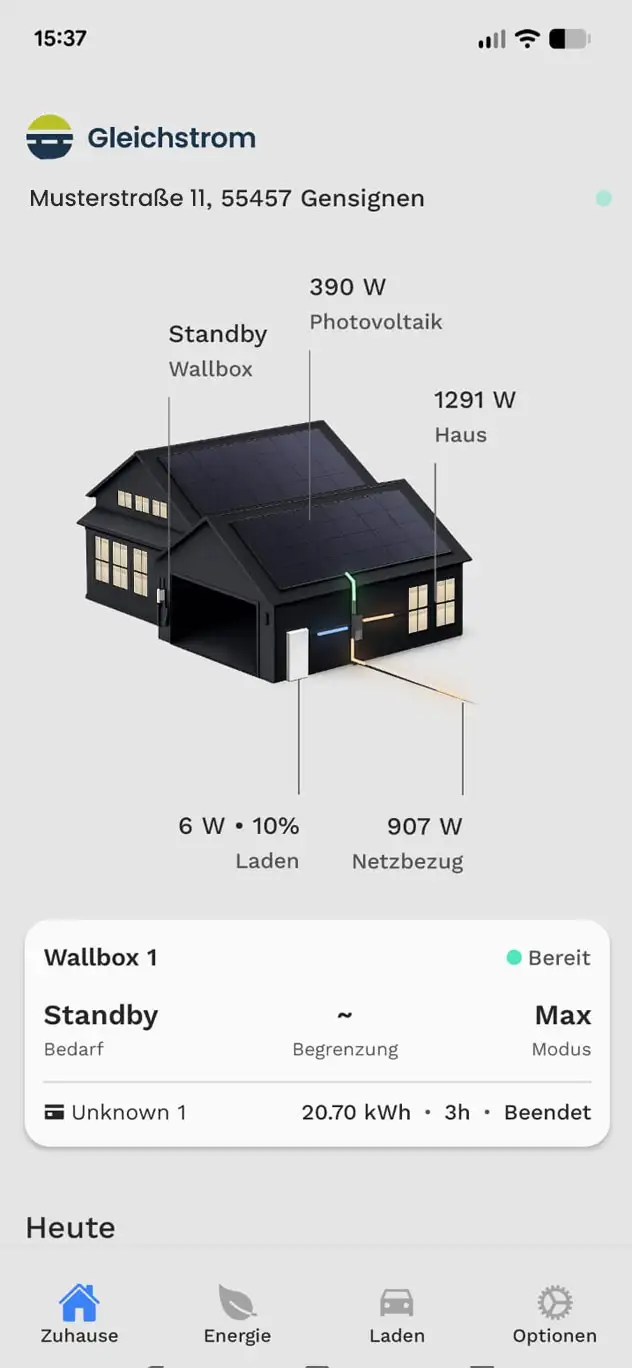632x1368 pixels.
Task: Switch to the Energie tab
Action: (237, 1314)
